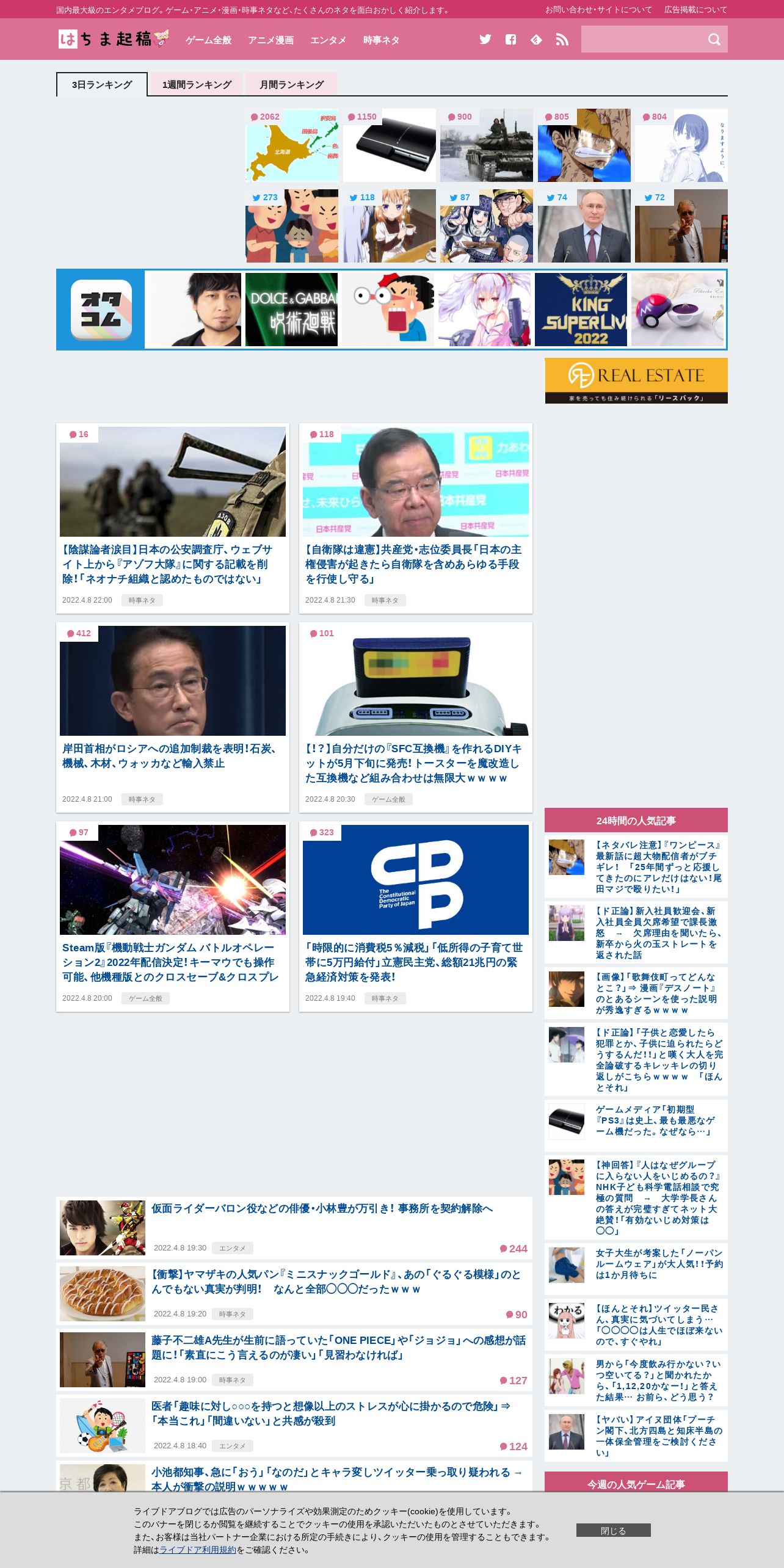
Task: Open アニメ漫画 in the top menu
Action: point(271,40)
